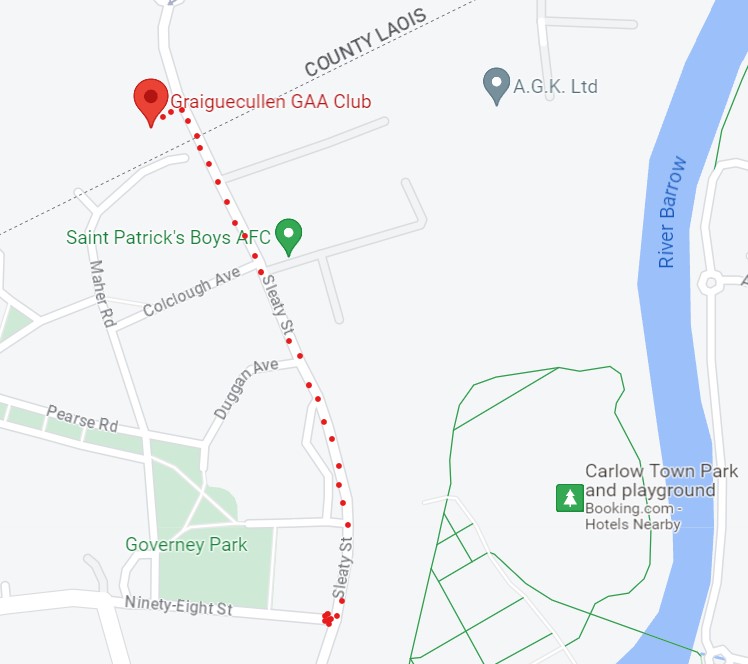
Task: Open Saint Patrick's Boys AFC marker
Action: (289, 235)
